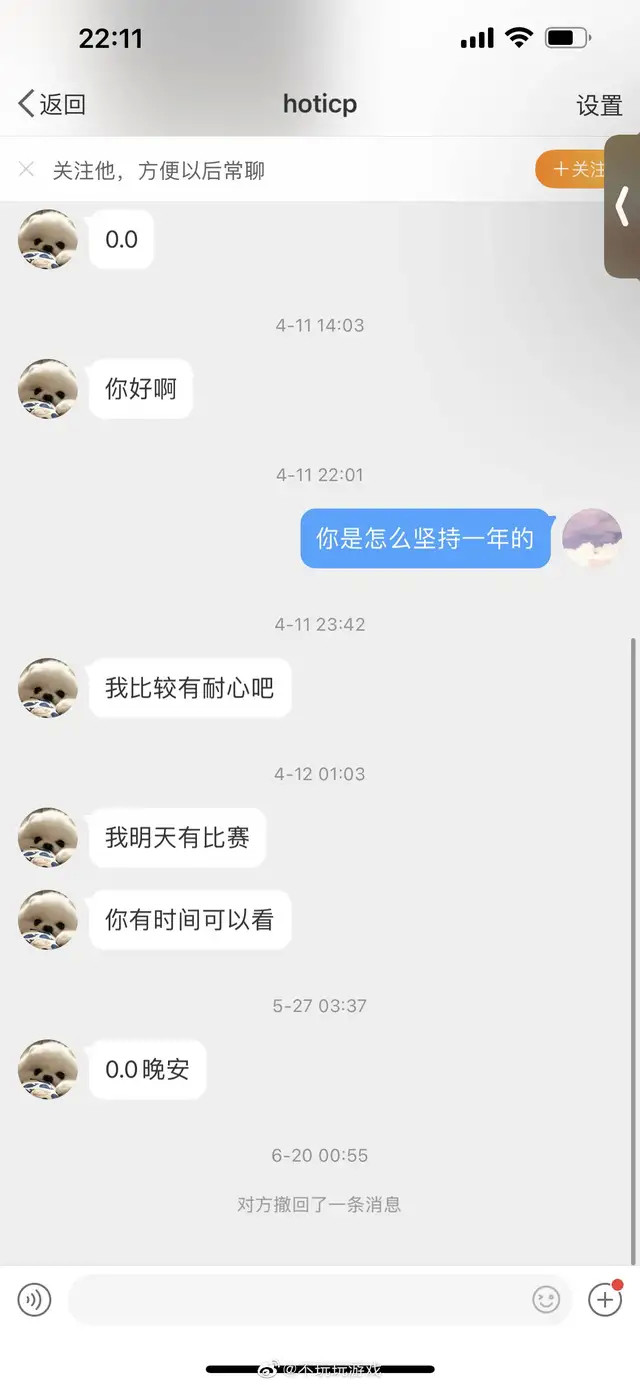This screenshot has width=640, height=1385.
Task: Open 设置 for this chat
Action: (x=599, y=105)
